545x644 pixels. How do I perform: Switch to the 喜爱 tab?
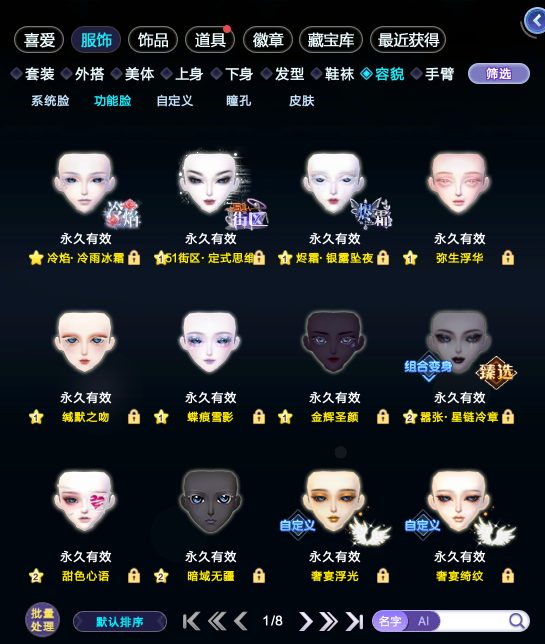[x=39, y=40]
